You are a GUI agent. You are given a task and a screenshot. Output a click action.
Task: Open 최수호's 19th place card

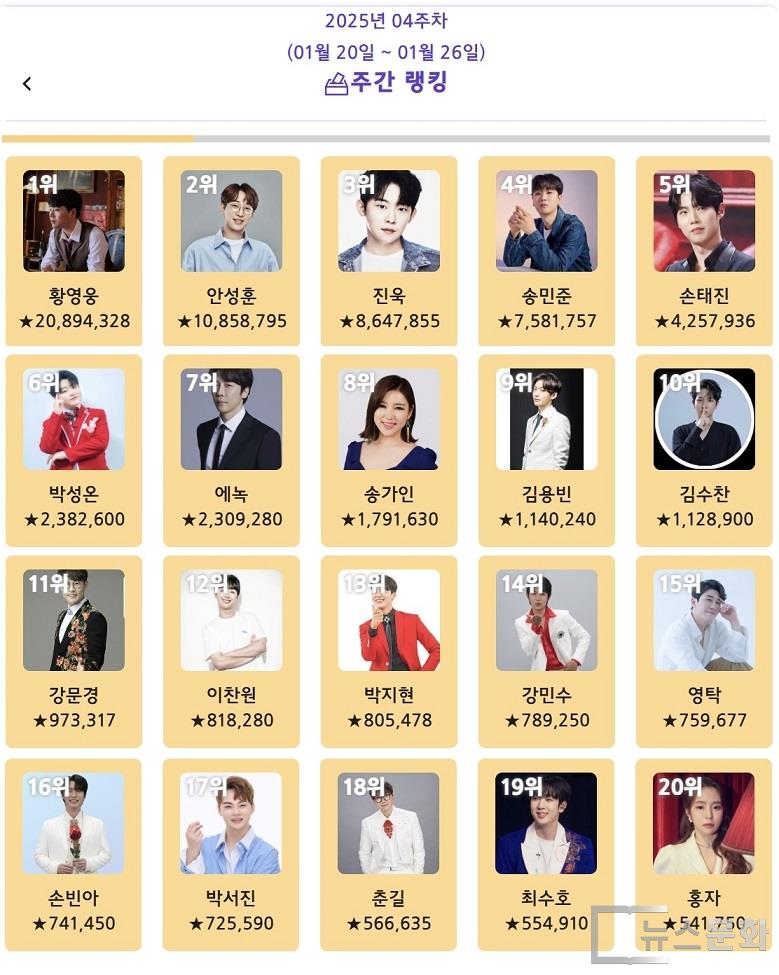pos(547,853)
